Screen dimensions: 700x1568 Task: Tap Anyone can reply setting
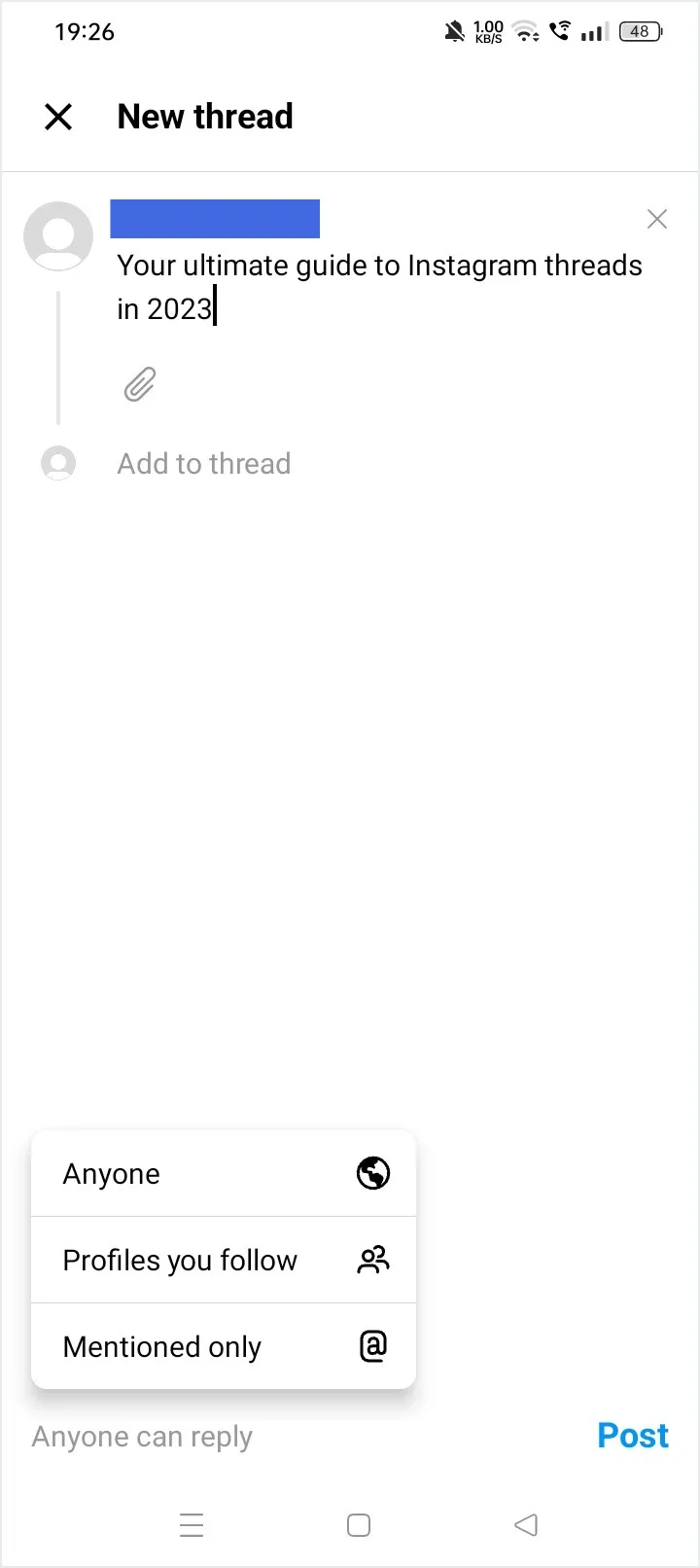(x=142, y=1437)
